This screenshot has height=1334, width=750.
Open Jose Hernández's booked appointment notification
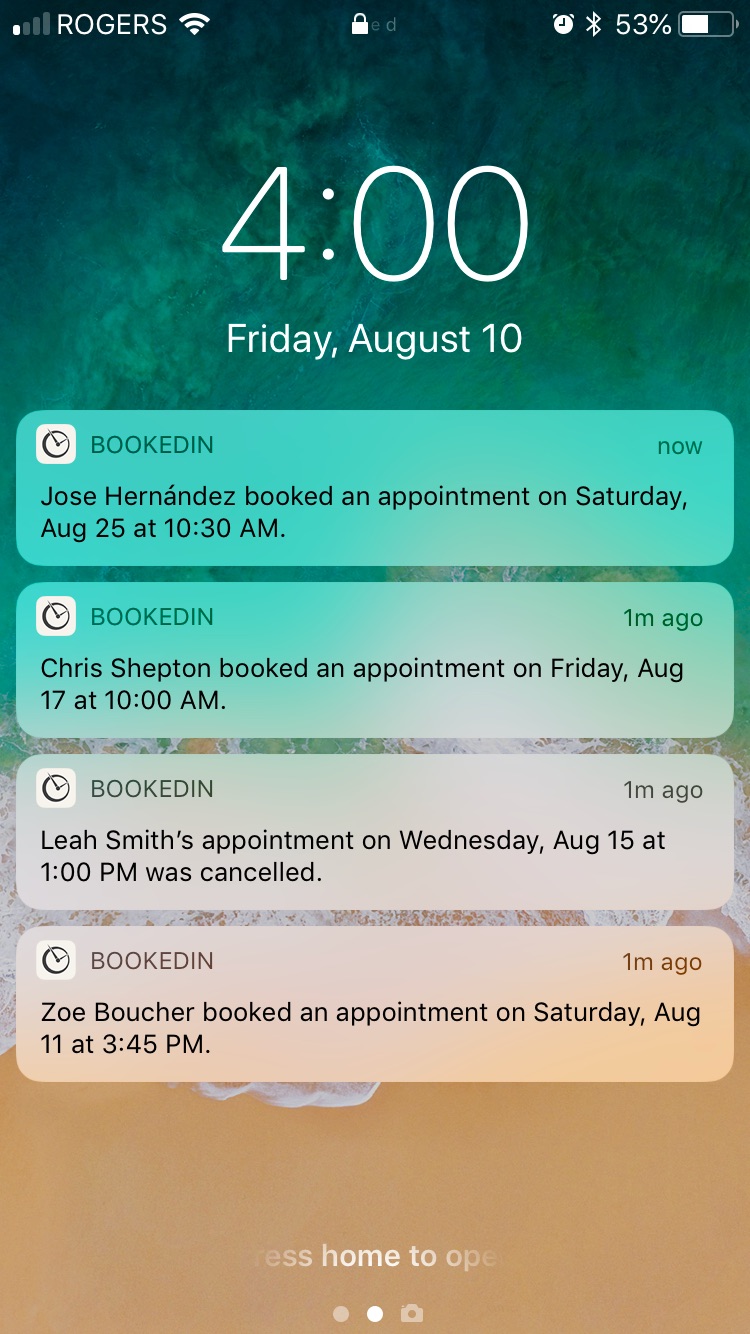click(x=375, y=488)
